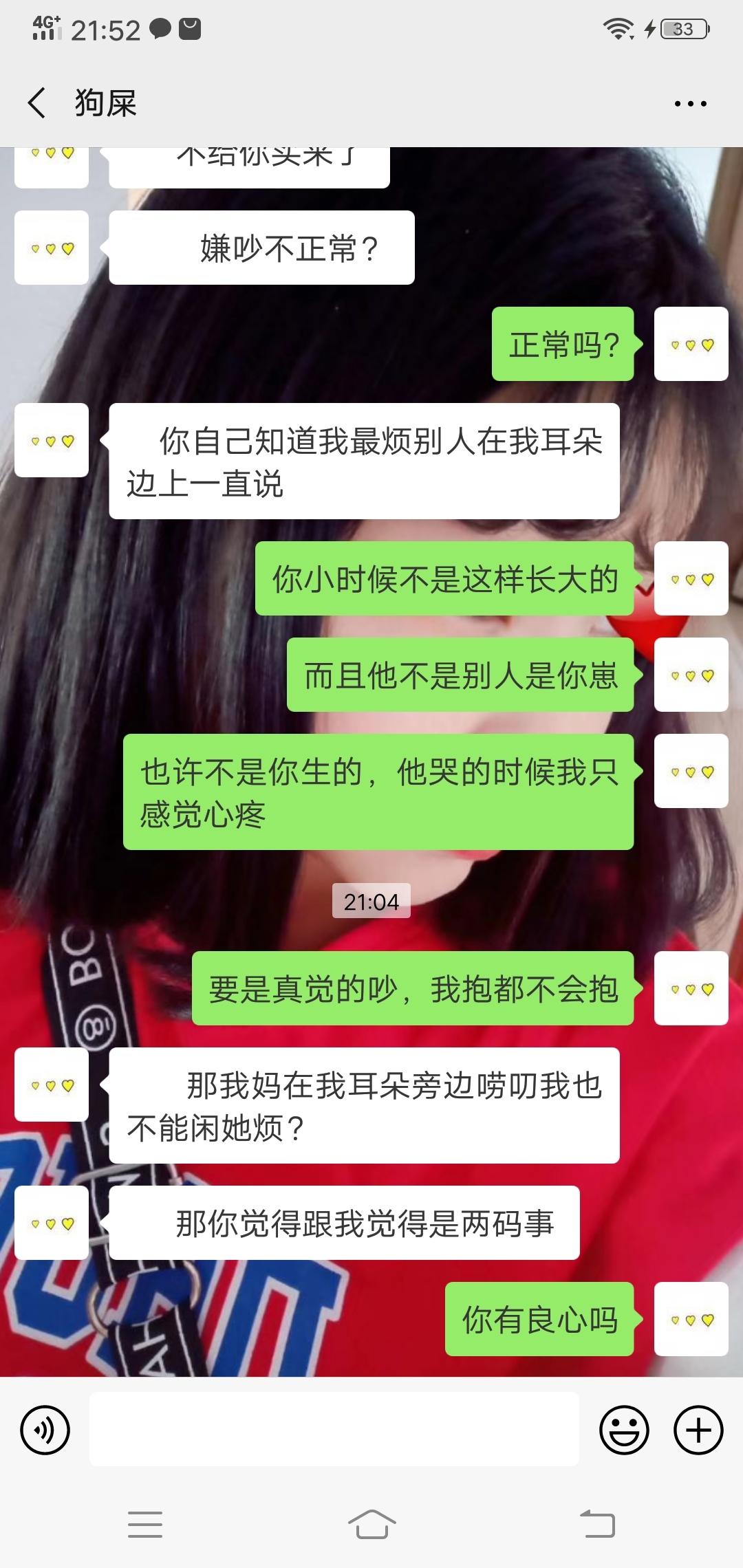This screenshot has width=743, height=1568.
Task: Tap the avatar beside 那你觉得跟我觉得是两码事
Action: (52, 1223)
